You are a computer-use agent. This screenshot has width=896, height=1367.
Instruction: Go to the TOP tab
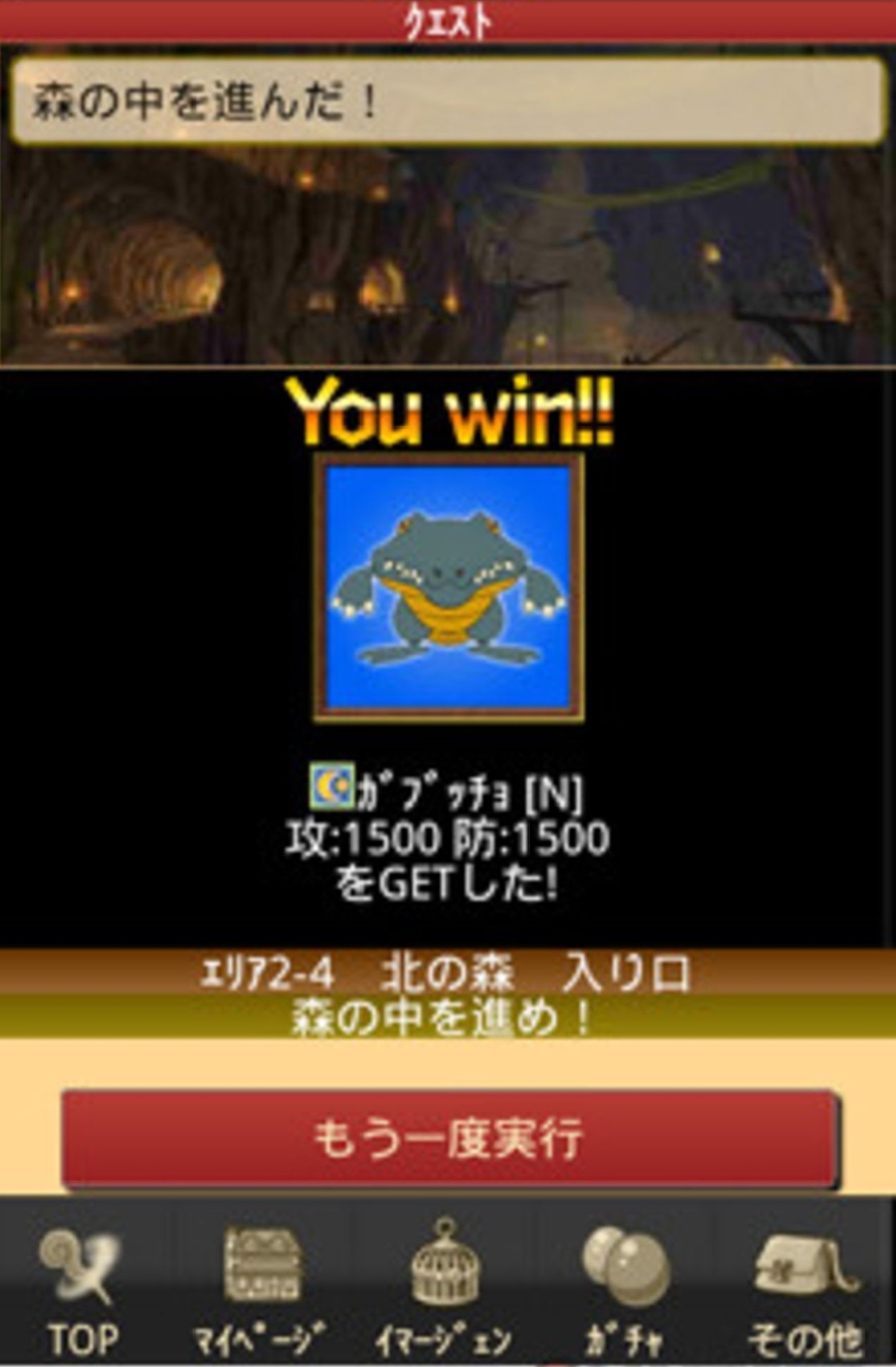click(82, 1287)
